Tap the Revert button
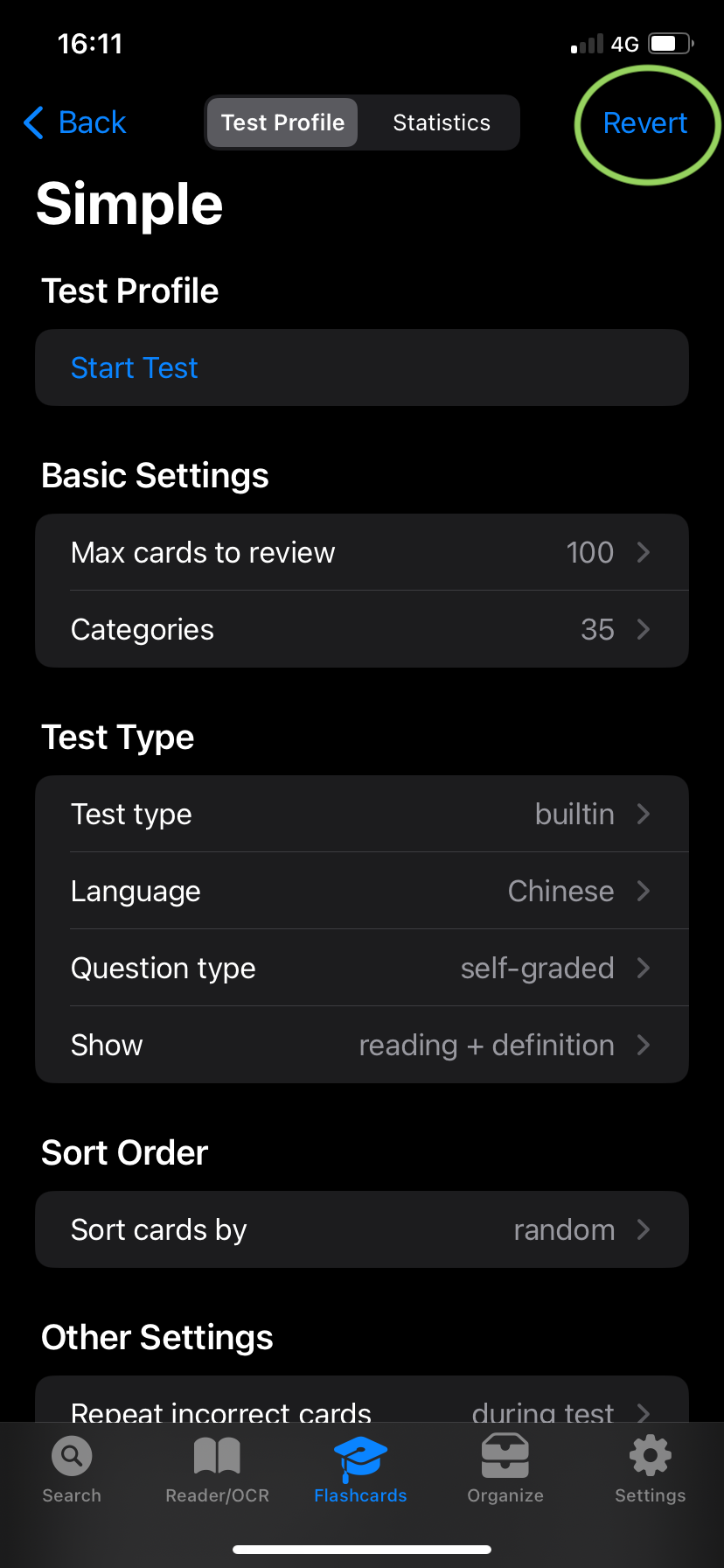This screenshot has height=1568, width=724. click(x=644, y=123)
